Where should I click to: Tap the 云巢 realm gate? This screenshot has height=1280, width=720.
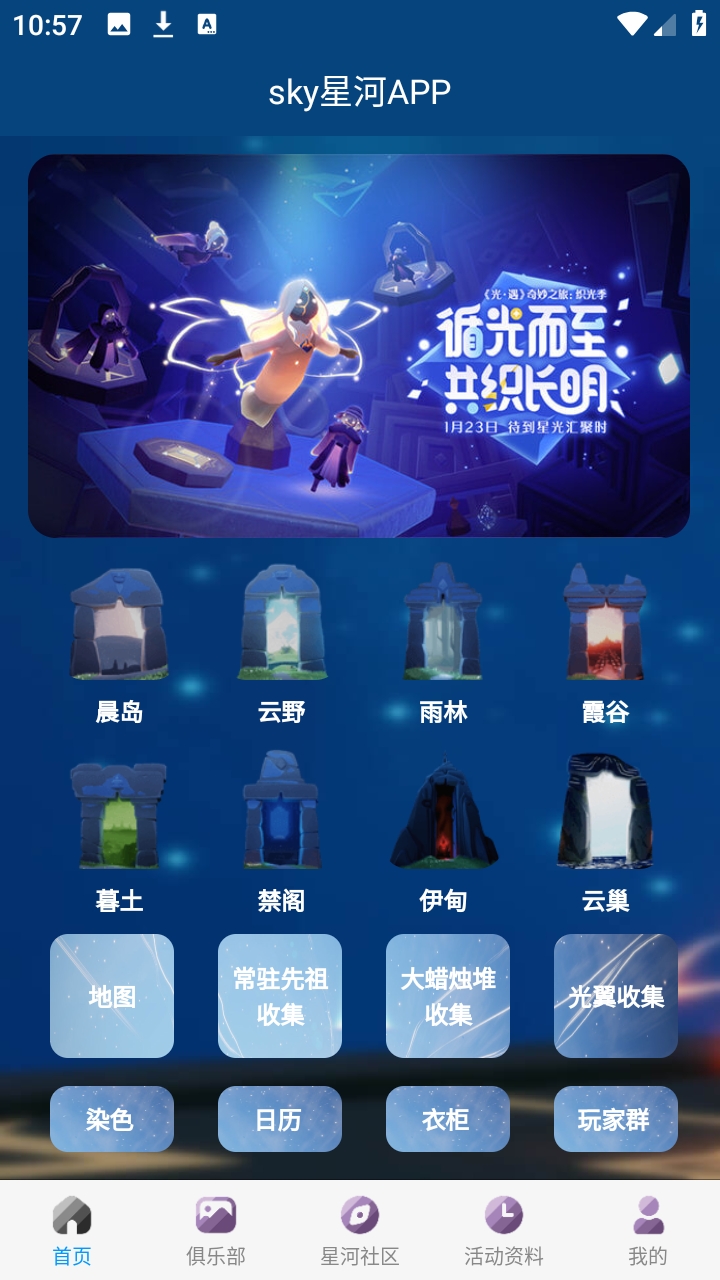click(x=605, y=815)
